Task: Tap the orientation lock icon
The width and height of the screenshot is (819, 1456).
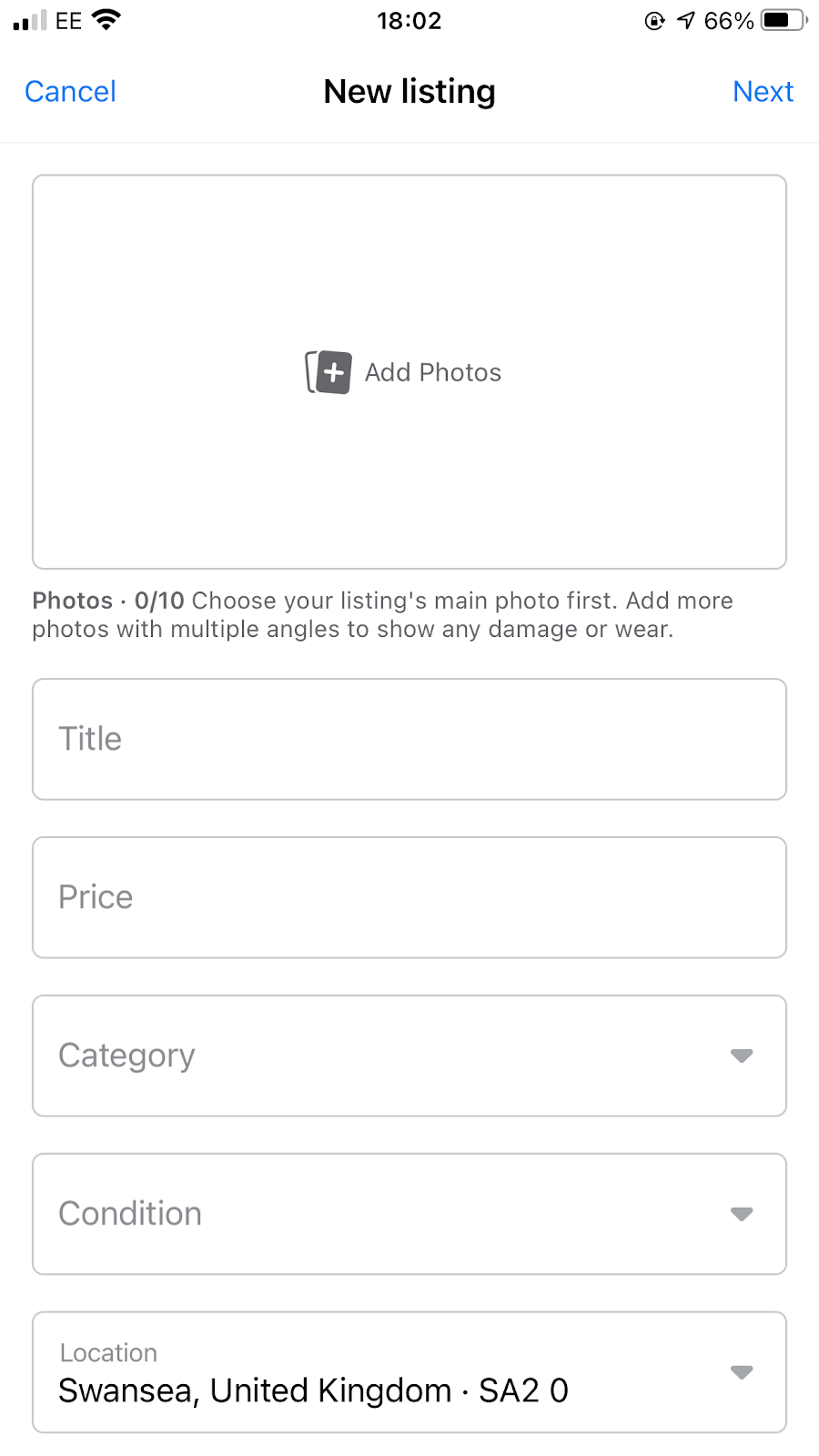Action: tap(655, 20)
